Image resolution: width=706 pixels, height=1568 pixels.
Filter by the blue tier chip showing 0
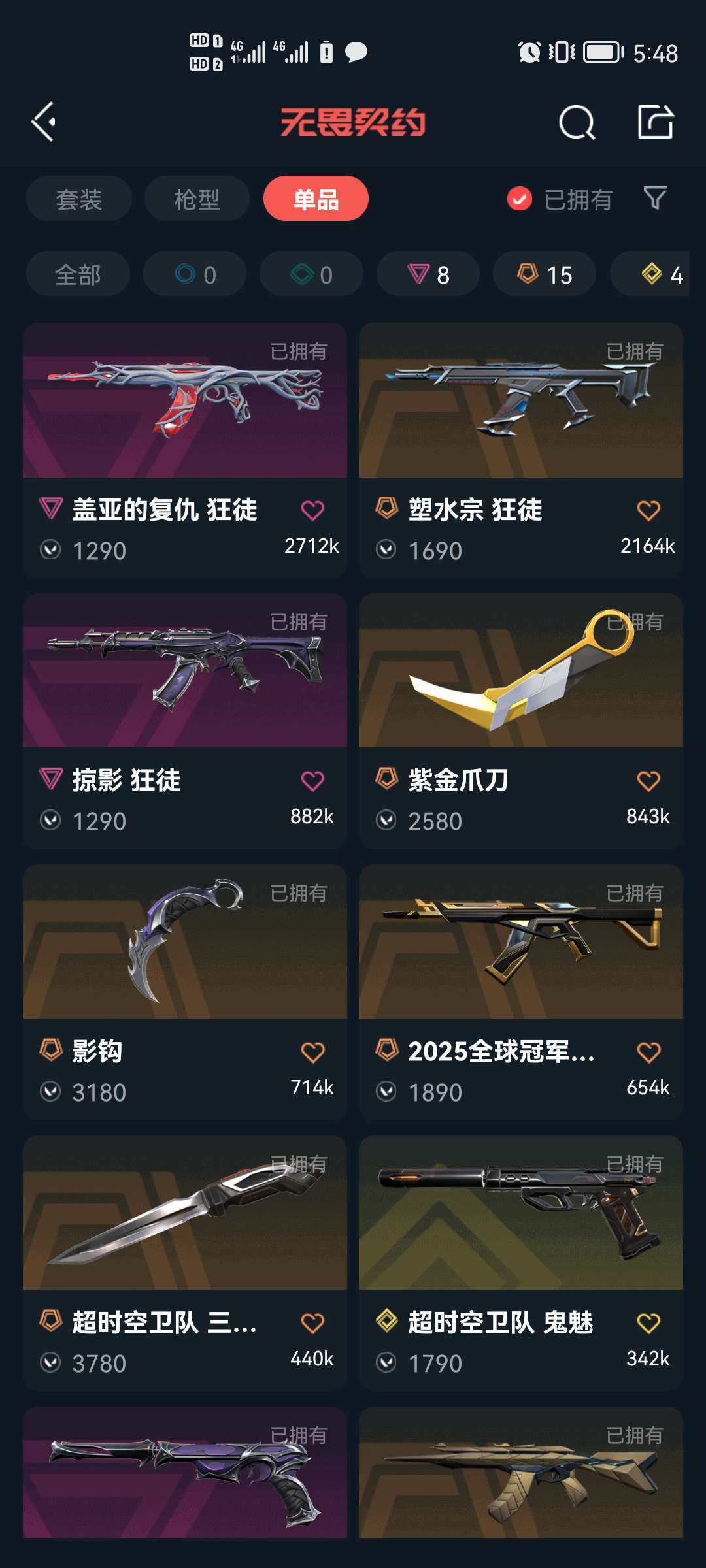point(195,274)
